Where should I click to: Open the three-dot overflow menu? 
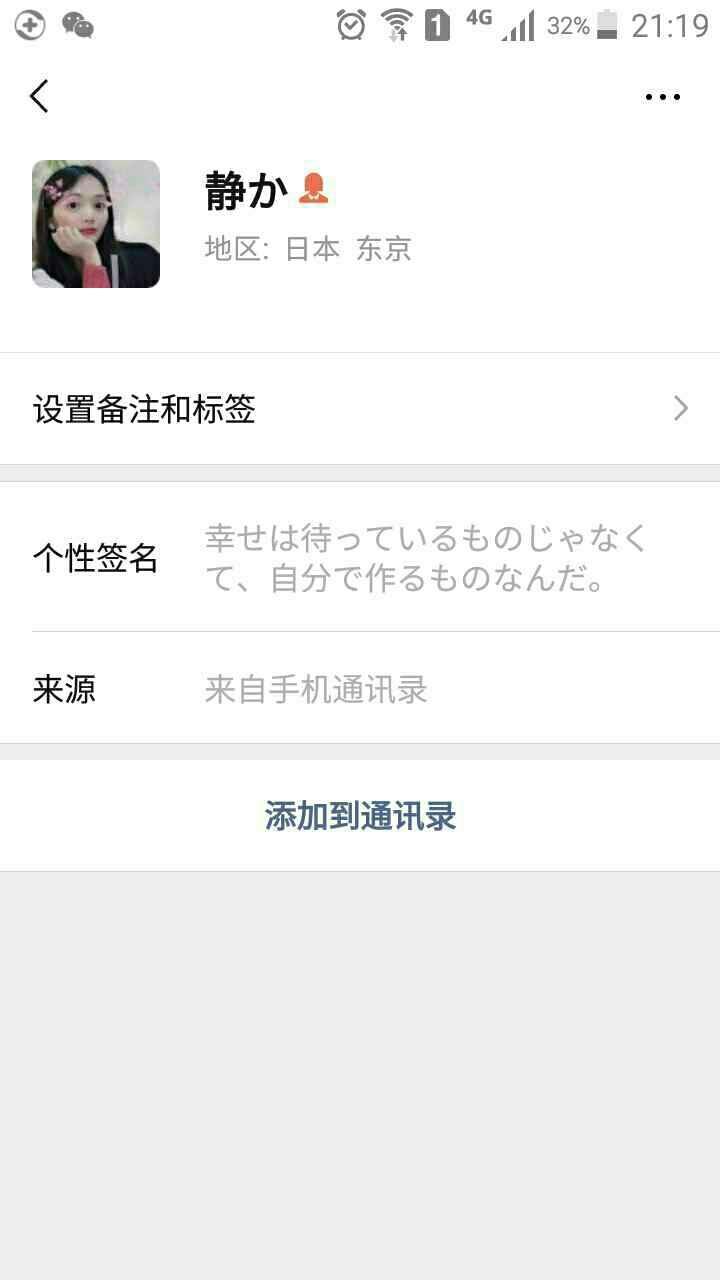point(662,97)
